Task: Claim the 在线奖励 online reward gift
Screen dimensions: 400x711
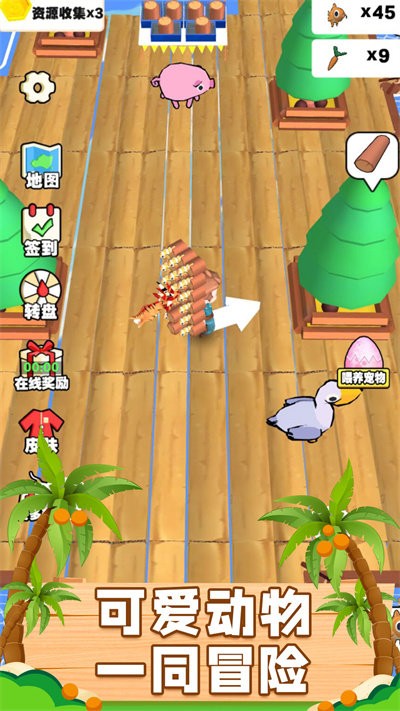Action: 41,365
